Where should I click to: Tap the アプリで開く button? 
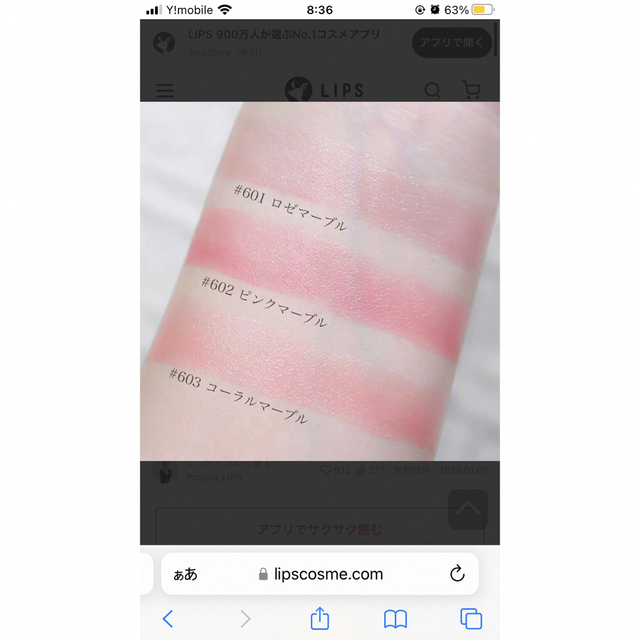coord(452,42)
